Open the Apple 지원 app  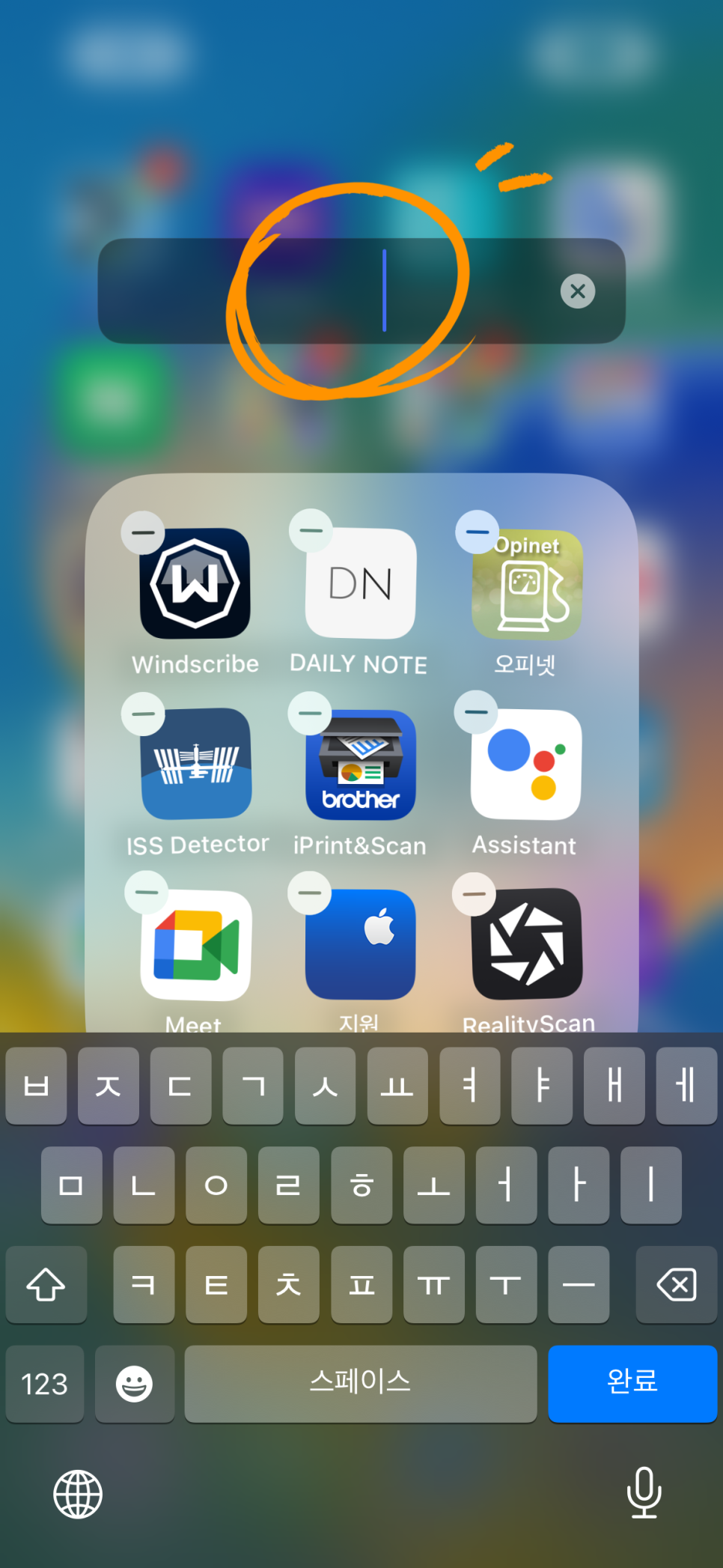click(x=361, y=944)
